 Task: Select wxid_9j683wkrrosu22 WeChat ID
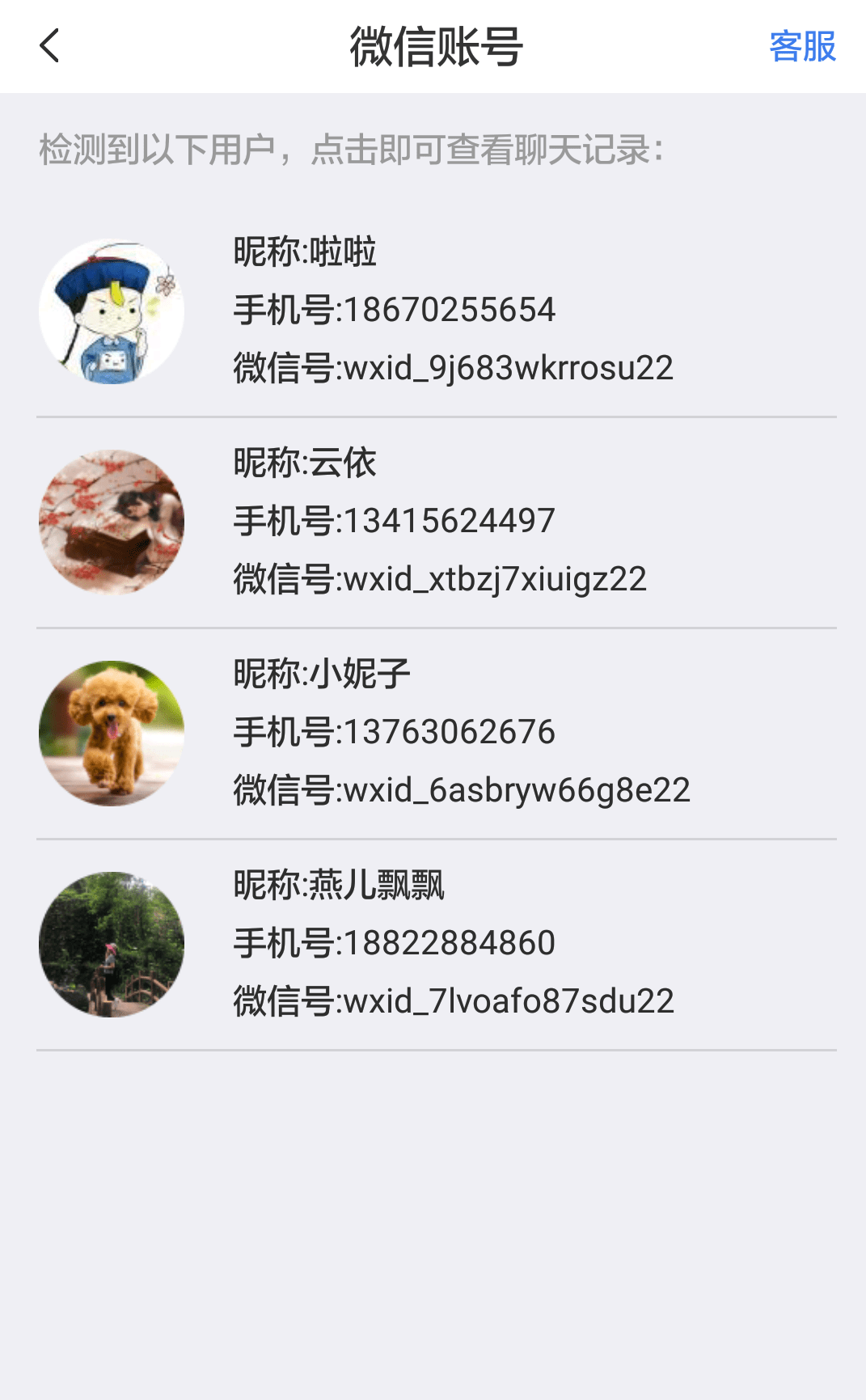pyautogui.click(x=453, y=368)
